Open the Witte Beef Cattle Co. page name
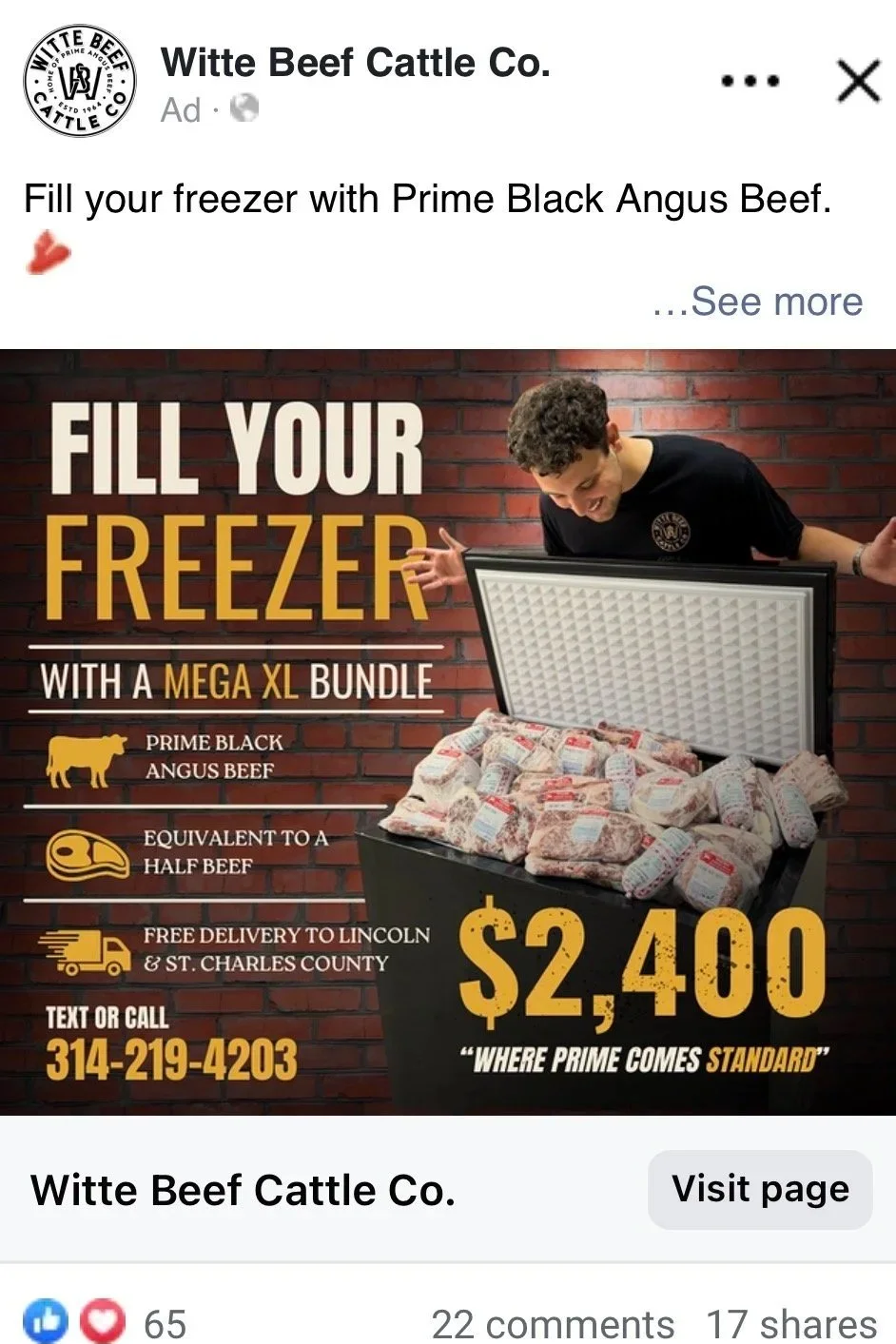This screenshot has width=896, height=1344. 356,63
